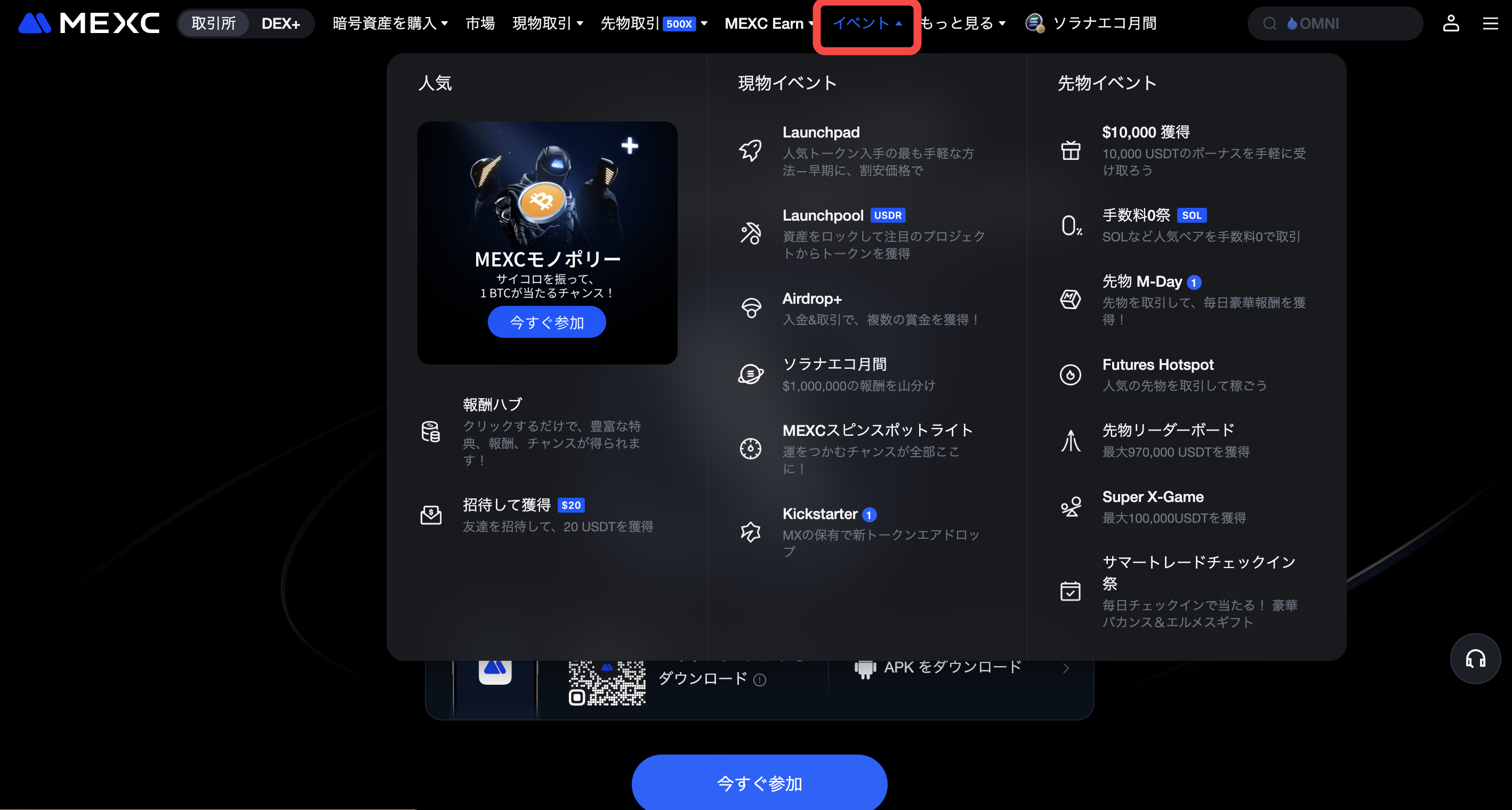Open the 市場 page

point(479,23)
